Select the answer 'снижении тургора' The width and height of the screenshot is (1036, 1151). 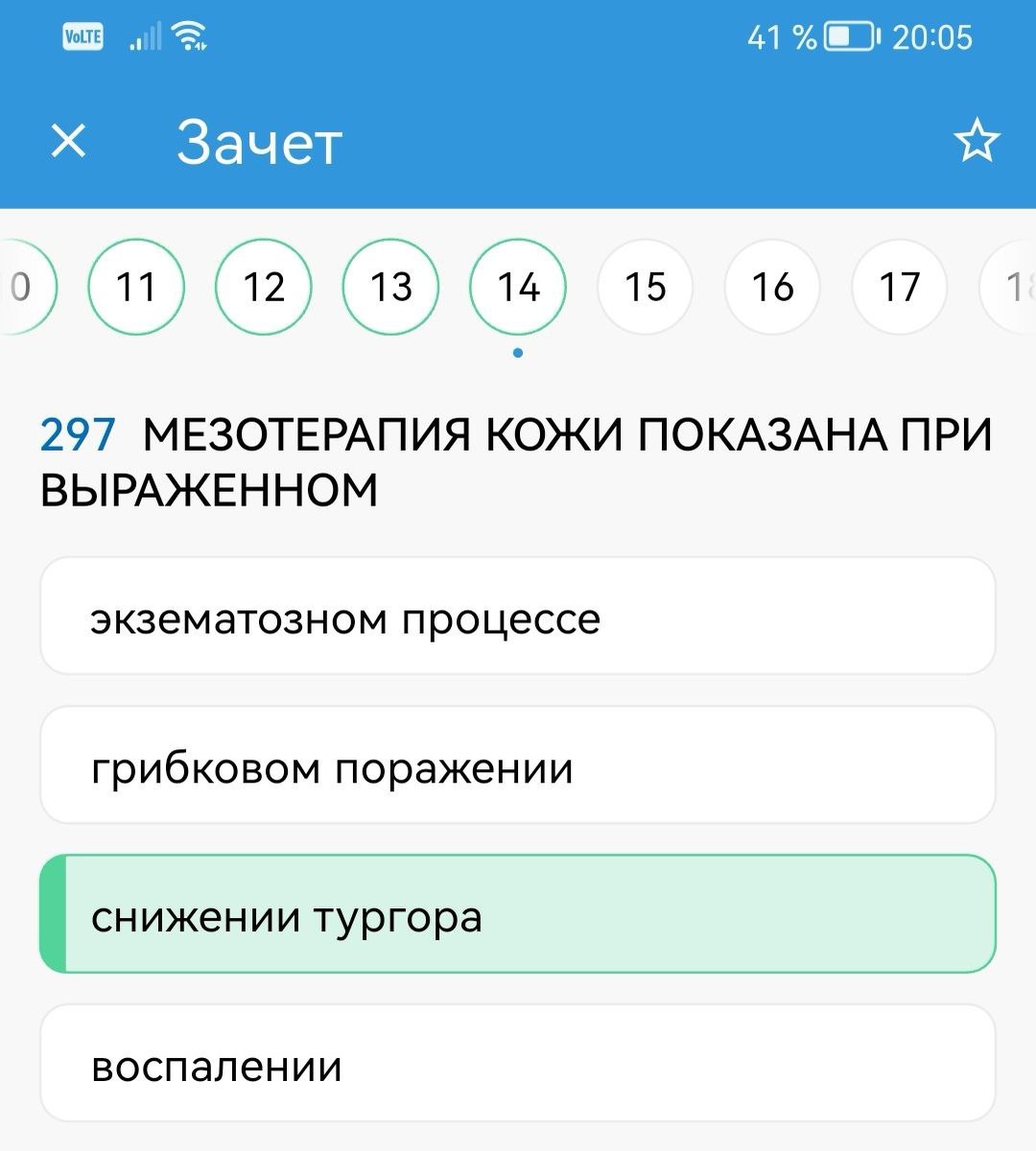coord(518,915)
